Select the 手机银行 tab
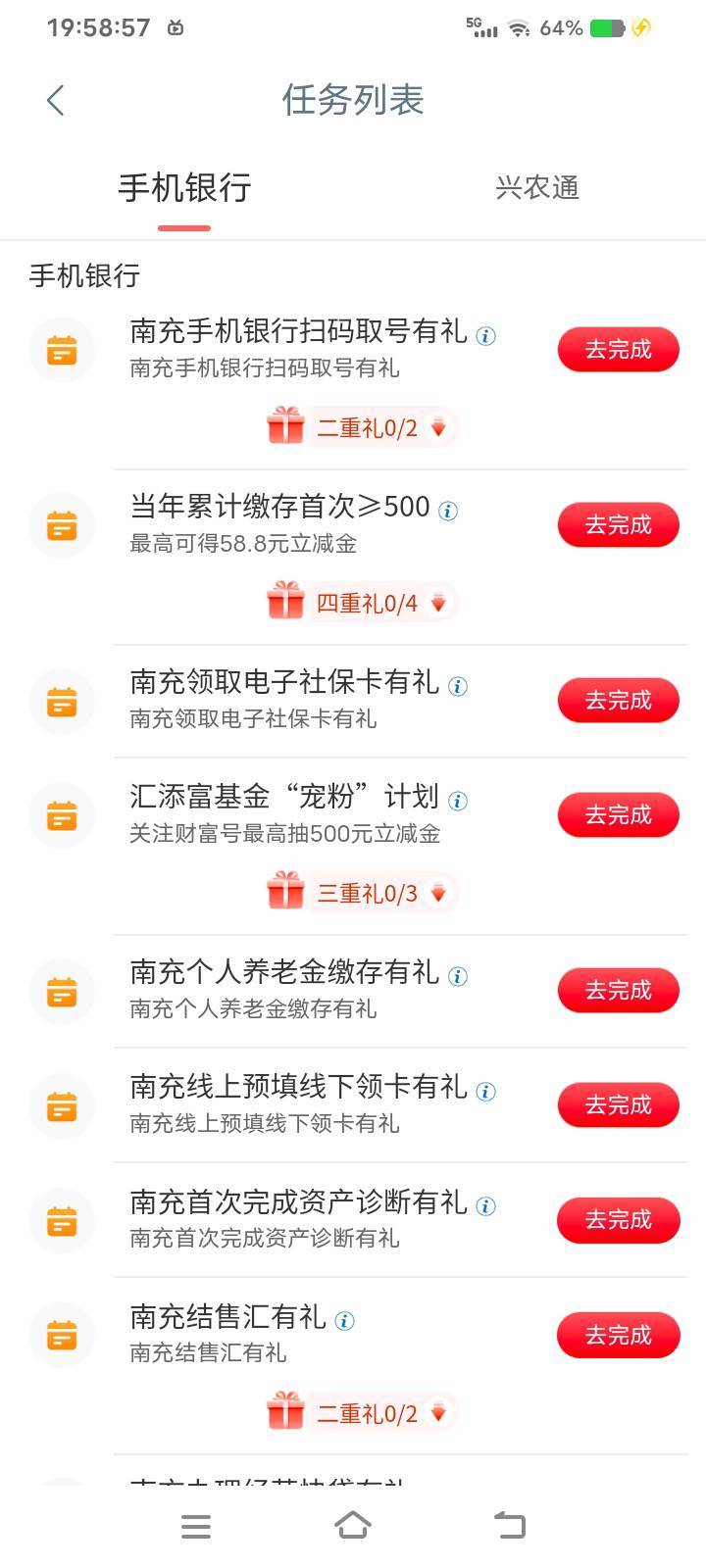The width and height of the screenshot is (706, 1568). [x=184, y=187]
